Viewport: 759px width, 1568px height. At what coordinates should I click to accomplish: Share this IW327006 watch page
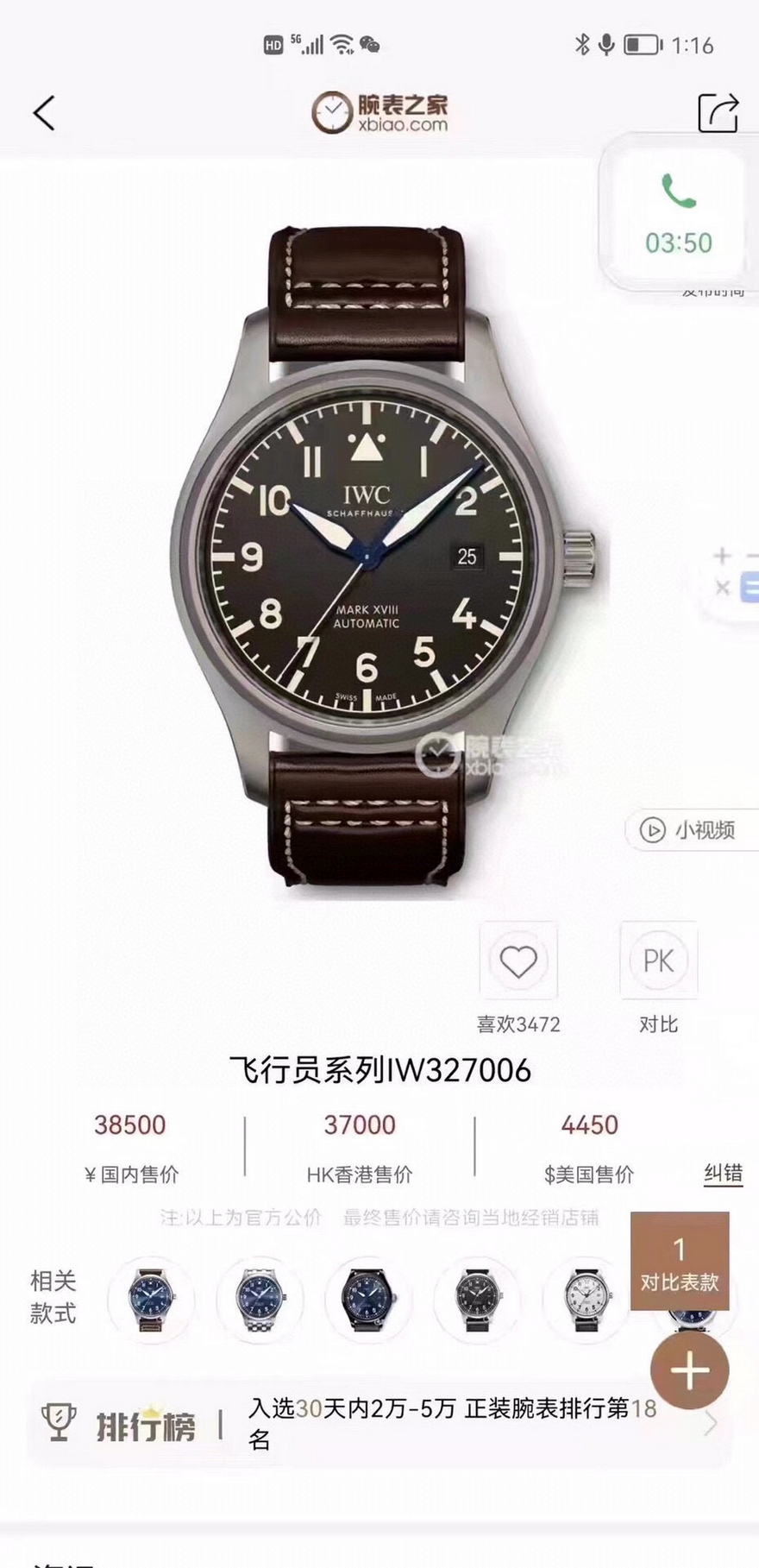click(x=718, y=113)
